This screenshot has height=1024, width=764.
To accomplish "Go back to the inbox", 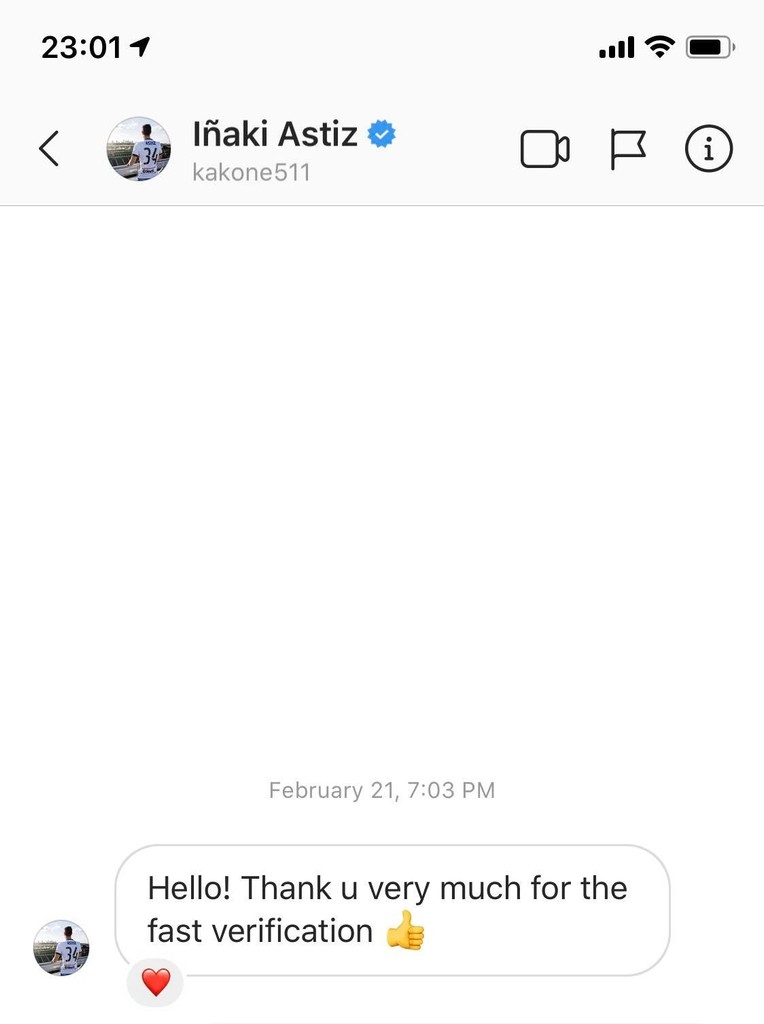I will pyautogui.click(x=48, y=149).
